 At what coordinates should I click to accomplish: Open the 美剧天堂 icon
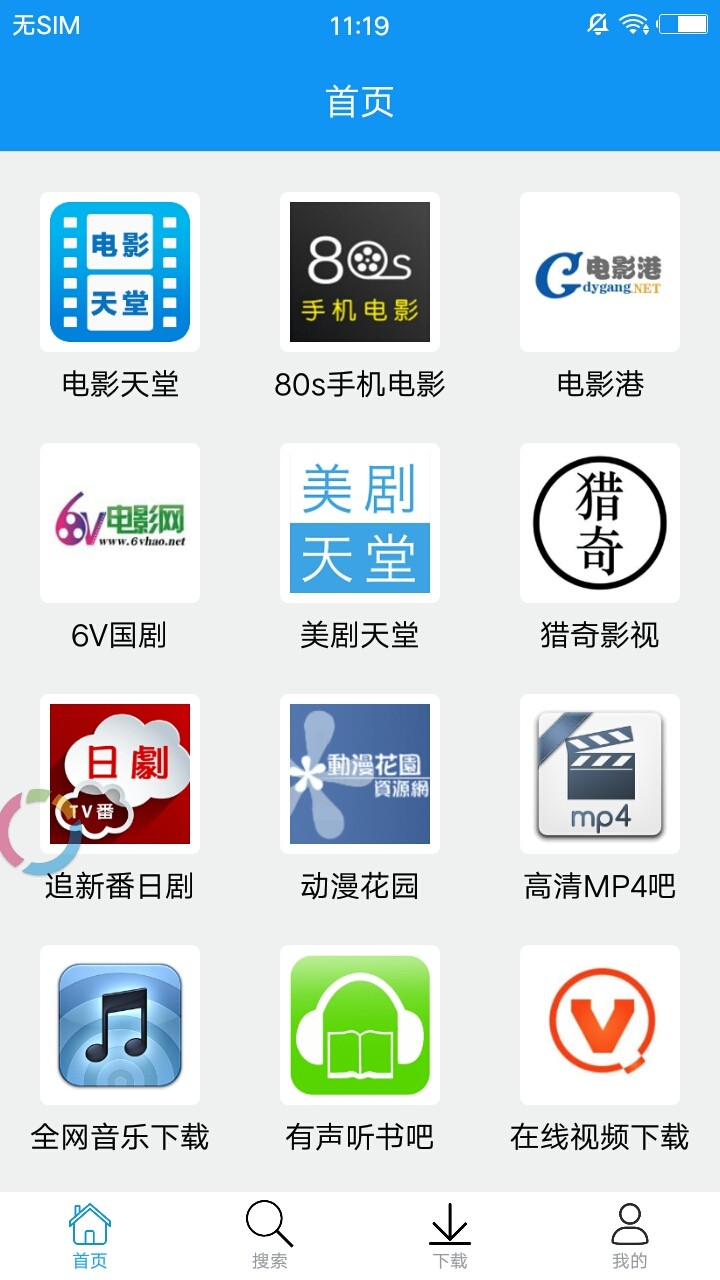pyautogui.click(x=359, y=522)
